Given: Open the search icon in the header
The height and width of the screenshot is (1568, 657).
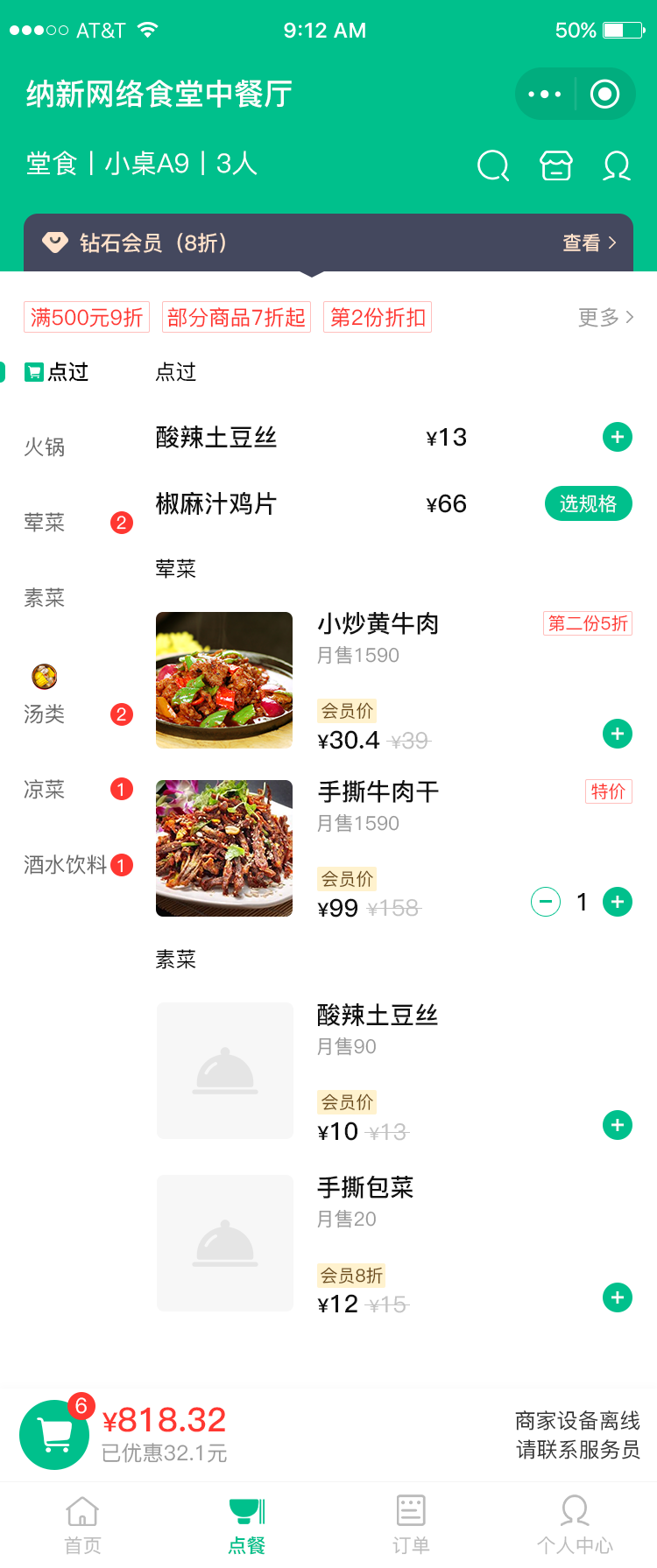Looking at the screenshot, I should [x=492, y=165].
